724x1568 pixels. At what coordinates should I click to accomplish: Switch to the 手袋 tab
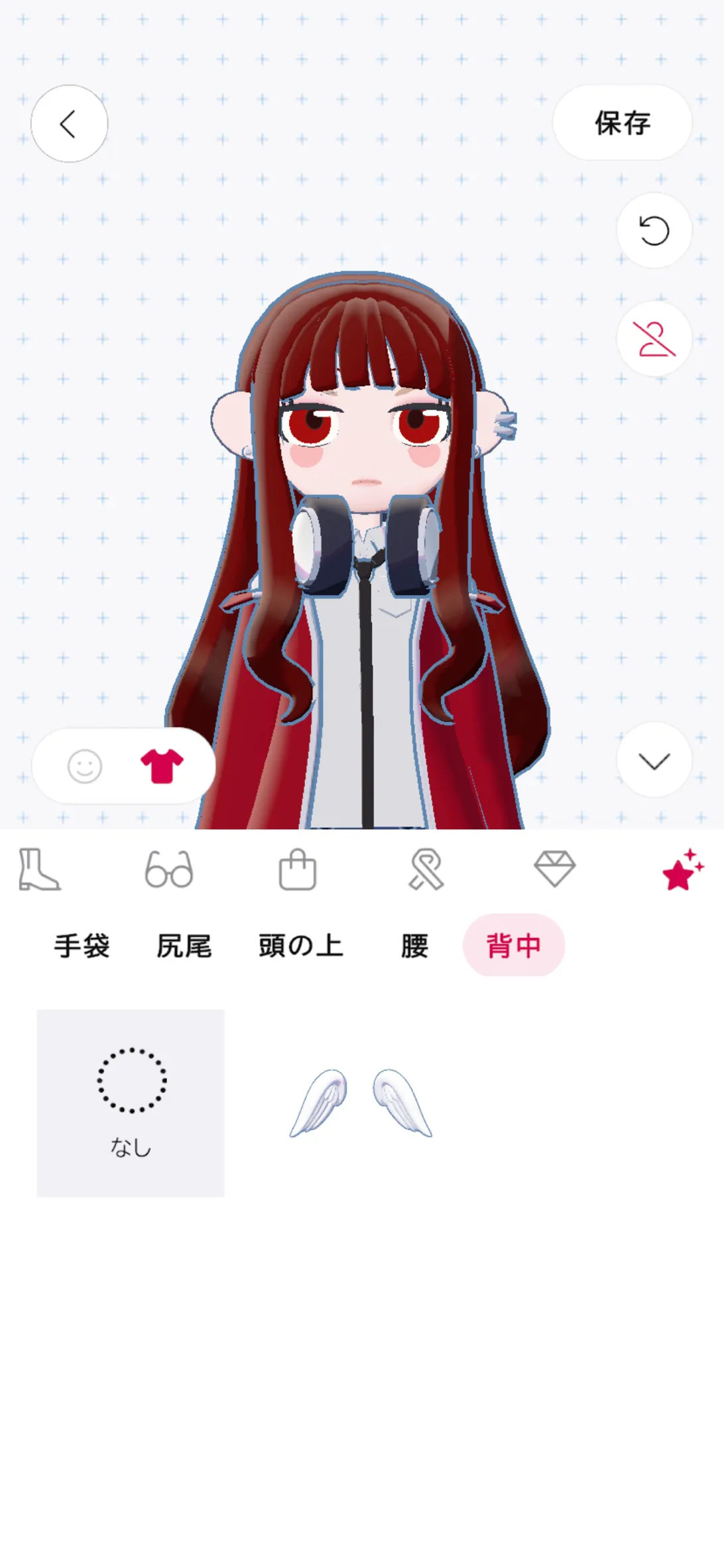tap(82, 945)
